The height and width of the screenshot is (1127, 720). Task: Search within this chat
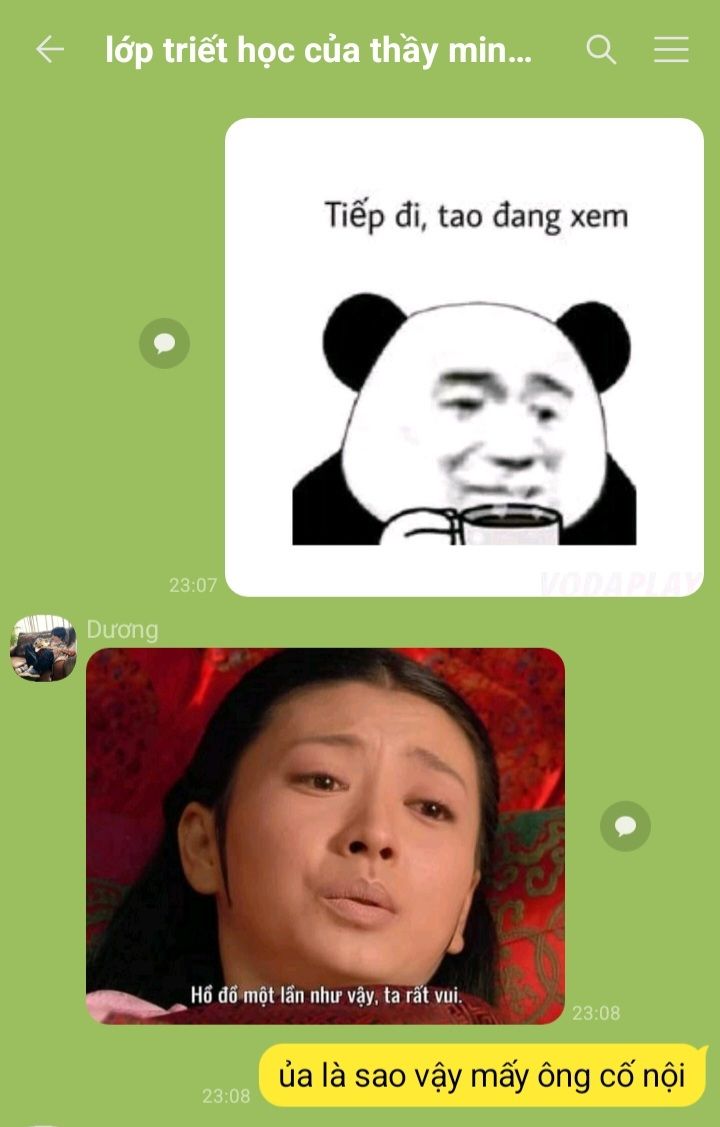(601, 50)
